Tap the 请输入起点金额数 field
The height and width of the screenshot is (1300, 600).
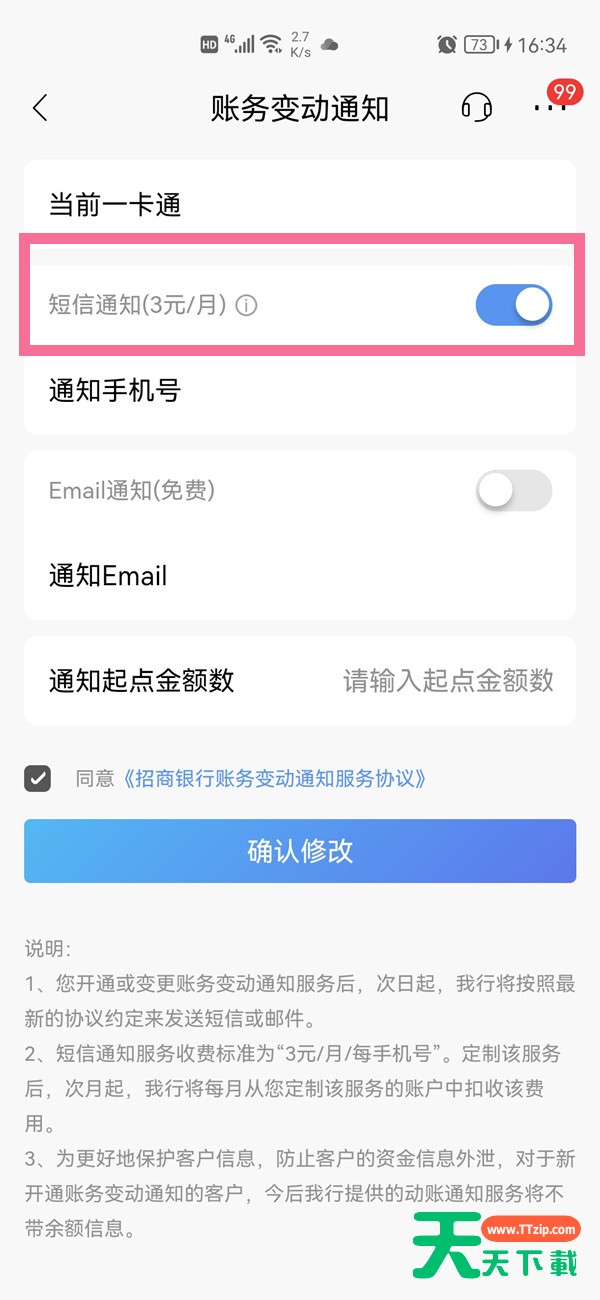click(x=448, y=681)
